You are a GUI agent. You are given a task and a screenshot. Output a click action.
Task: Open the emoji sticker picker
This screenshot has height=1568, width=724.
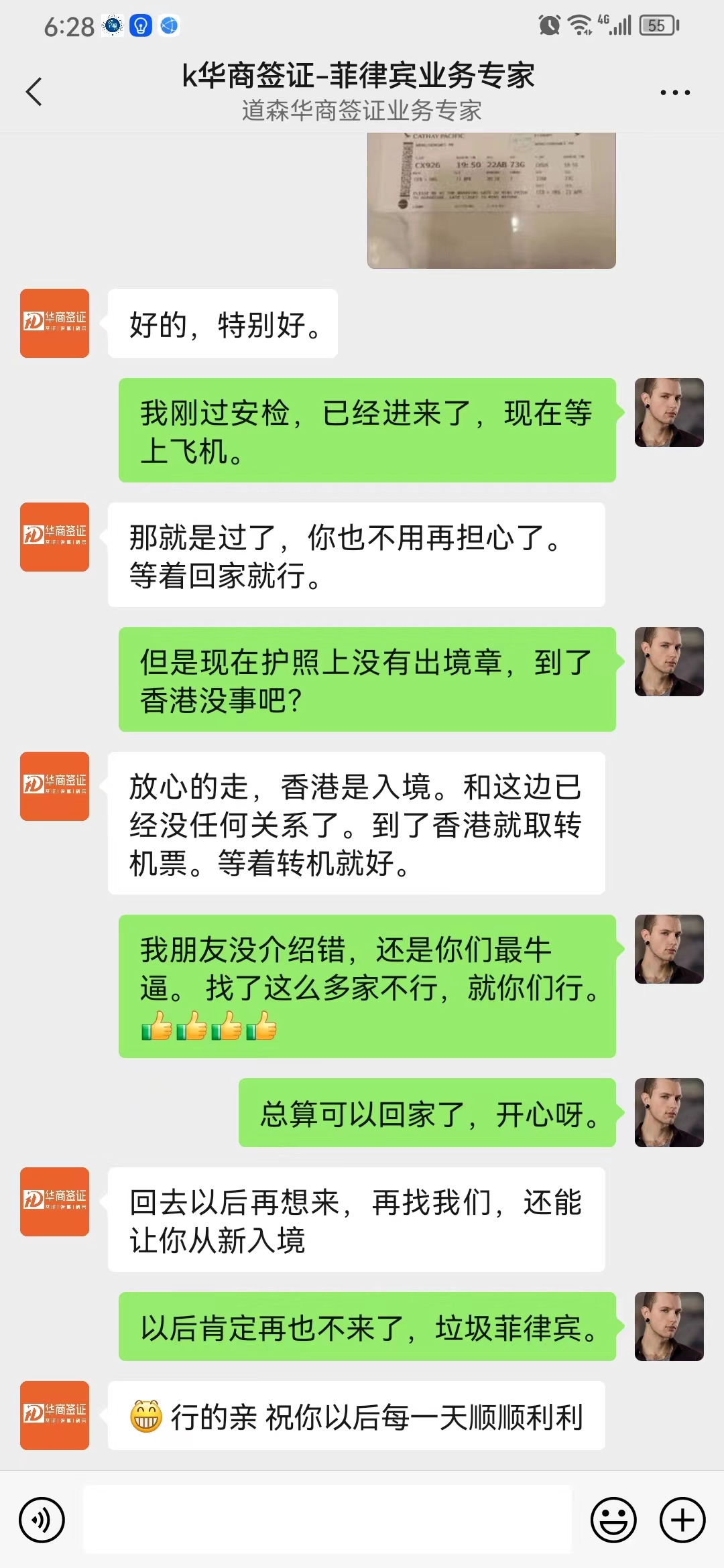coord(613,1520)
